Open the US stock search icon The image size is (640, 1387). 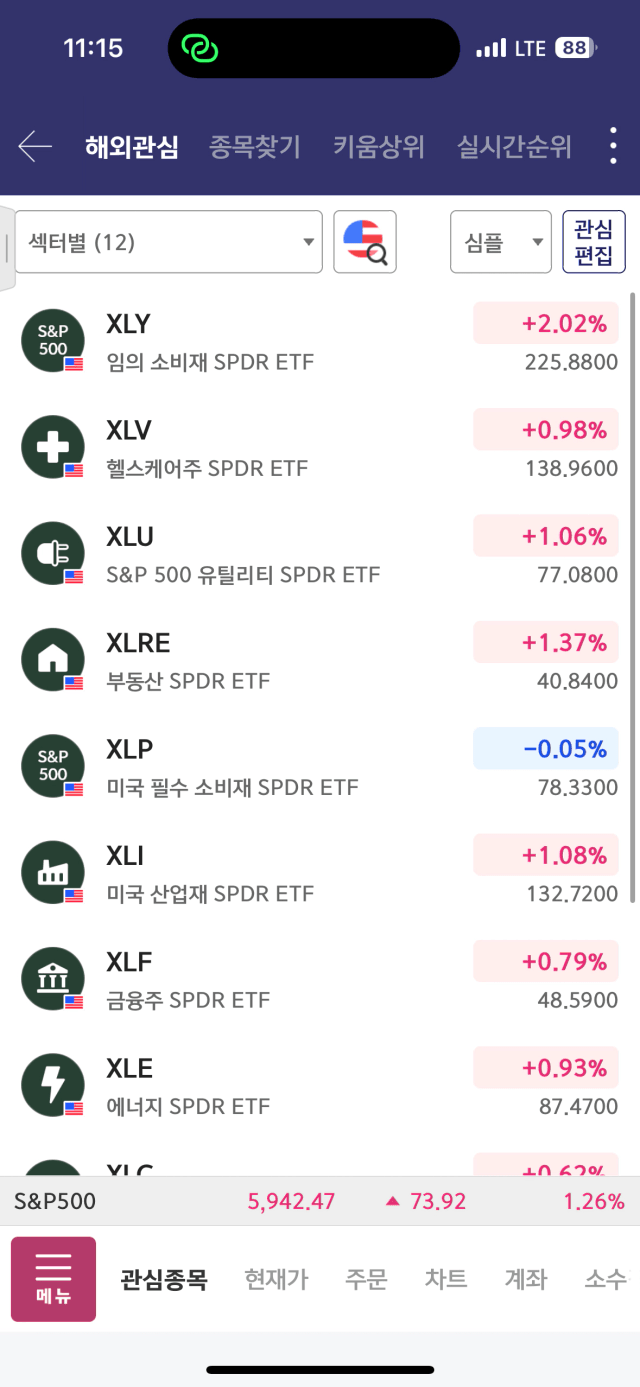[x=365, y=242]
